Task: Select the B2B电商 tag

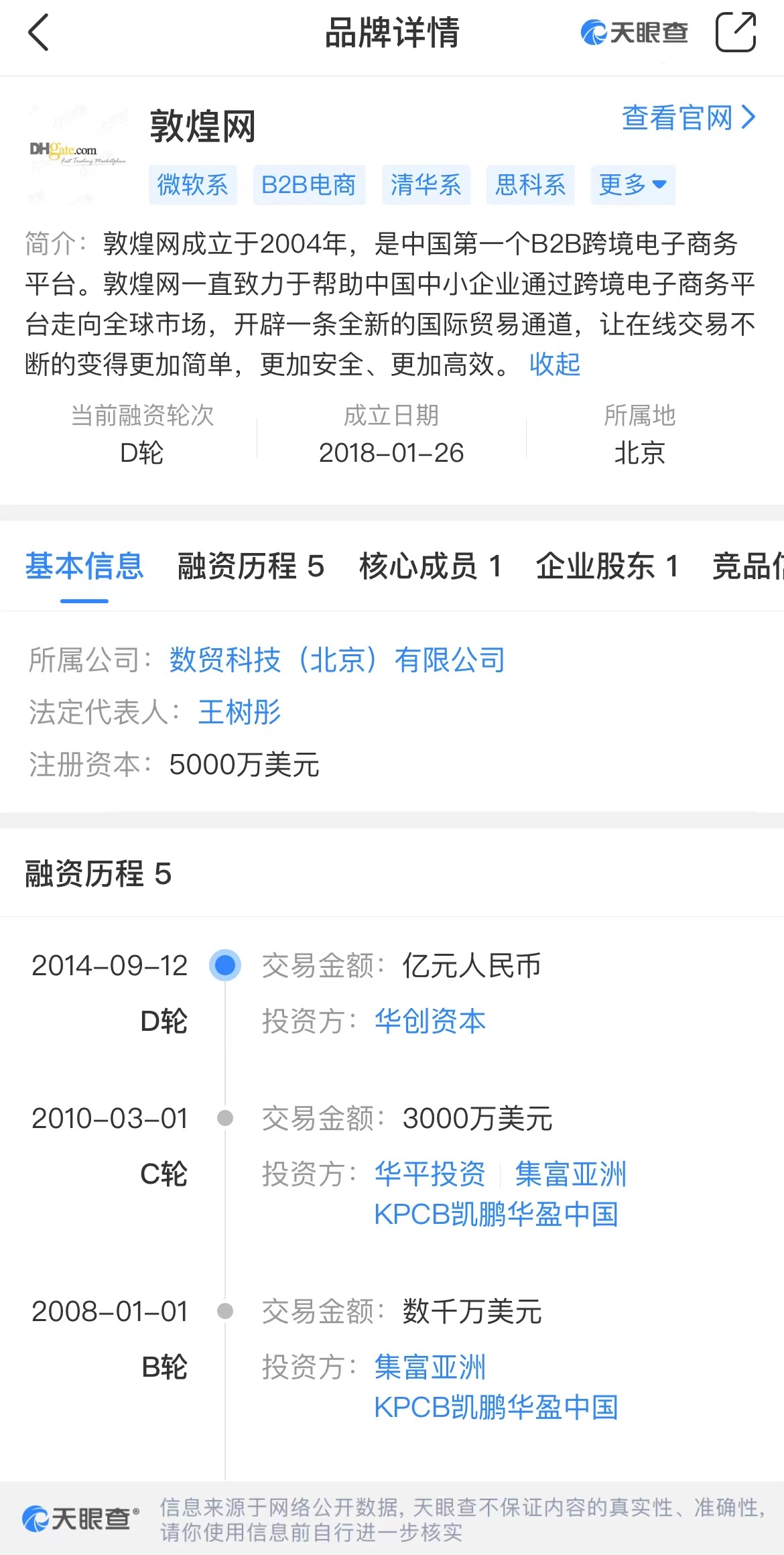Action: (x=309, y=184)
